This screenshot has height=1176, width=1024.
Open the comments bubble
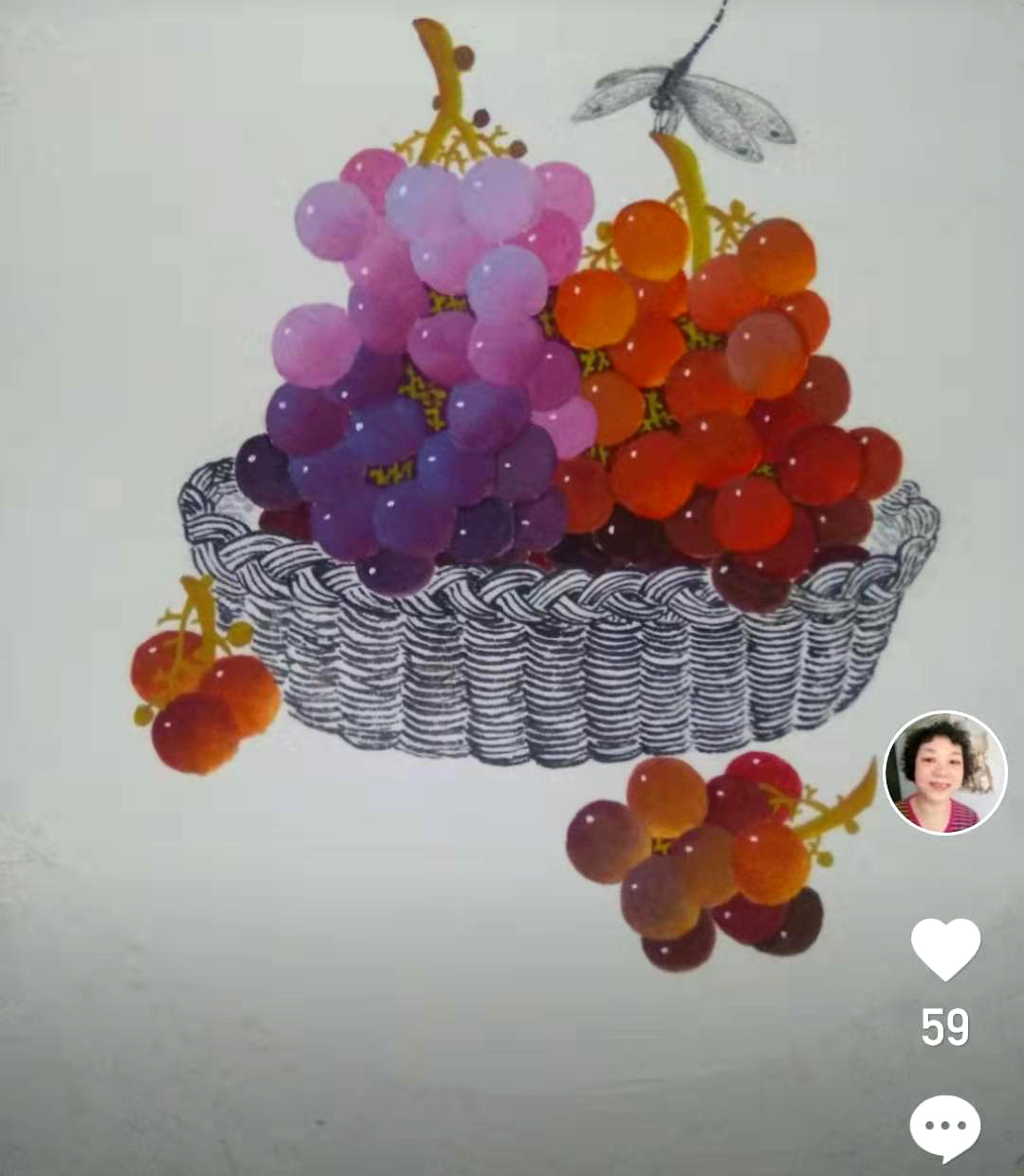(944, 1128)
